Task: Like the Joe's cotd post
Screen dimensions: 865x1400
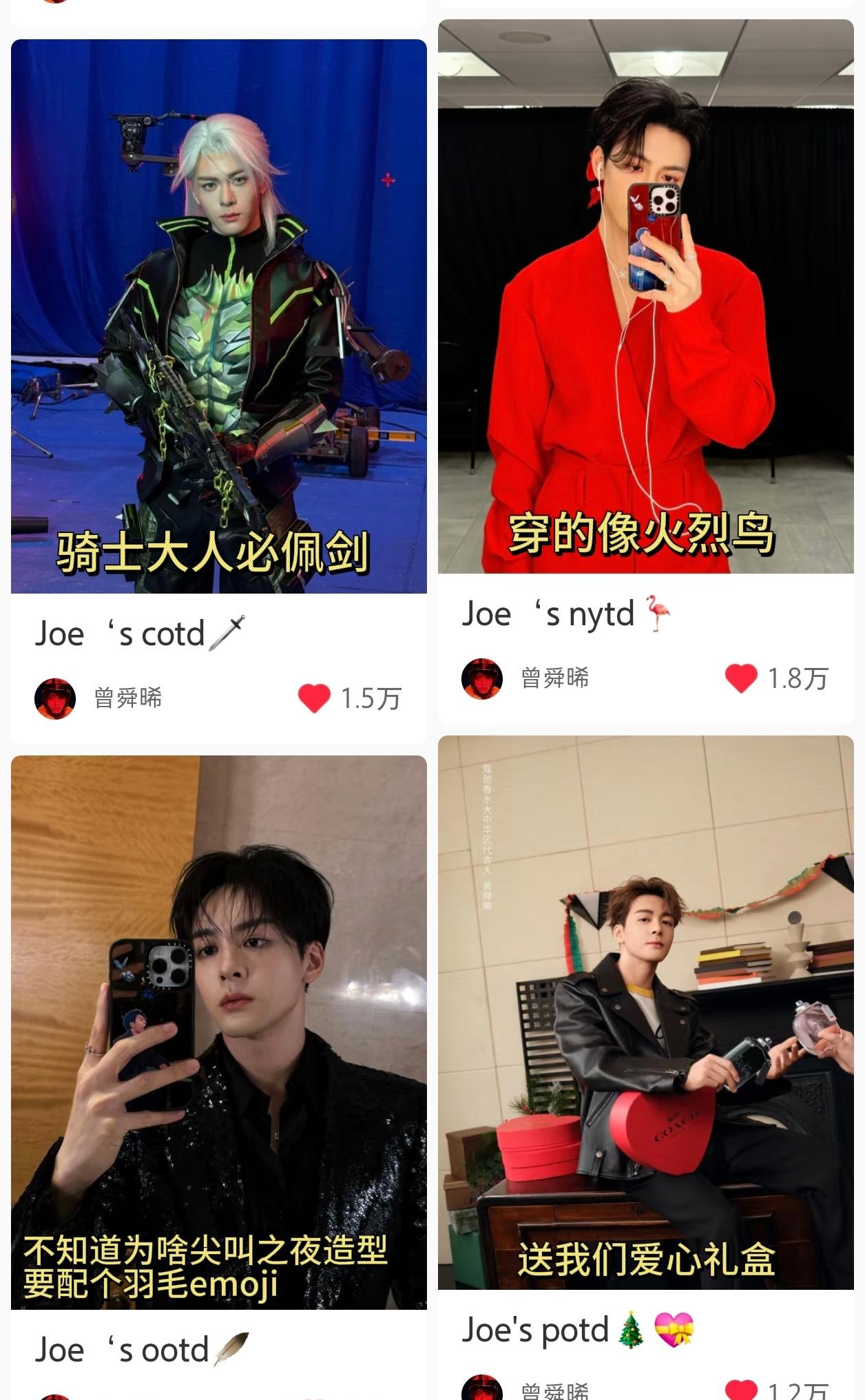Action: (314, 698)
